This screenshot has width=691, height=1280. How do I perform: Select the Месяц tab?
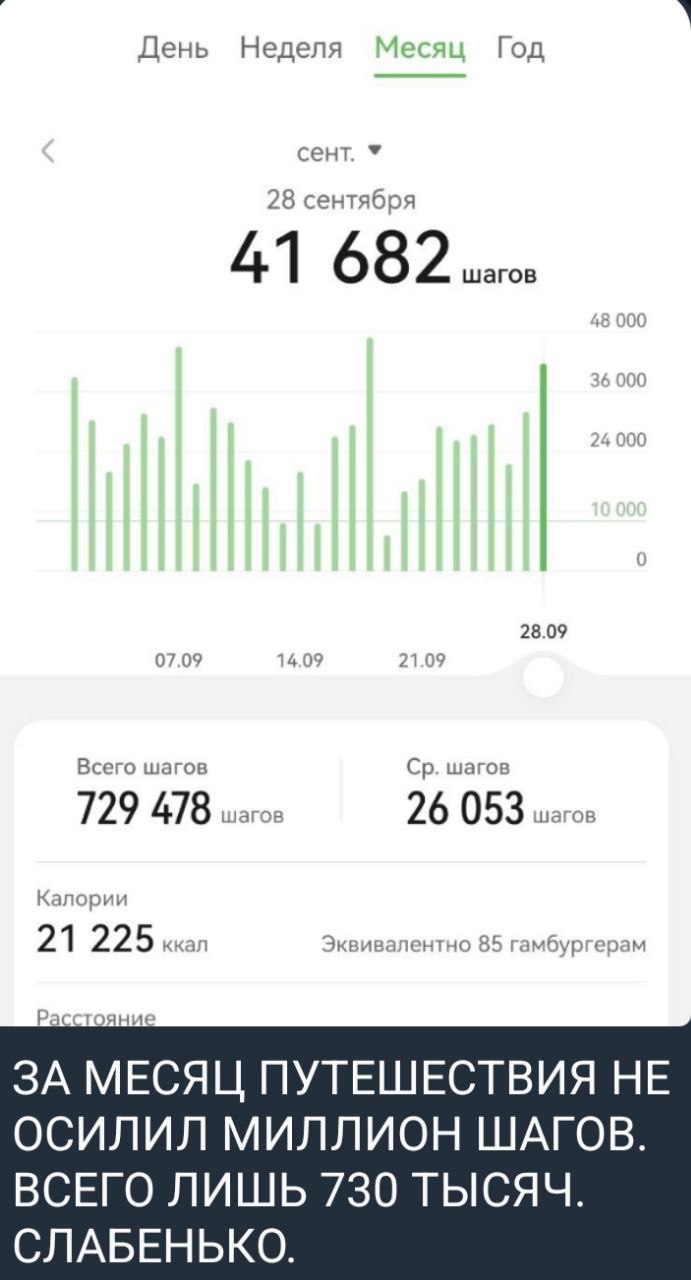pyautogui.click(x=421, y=48)
